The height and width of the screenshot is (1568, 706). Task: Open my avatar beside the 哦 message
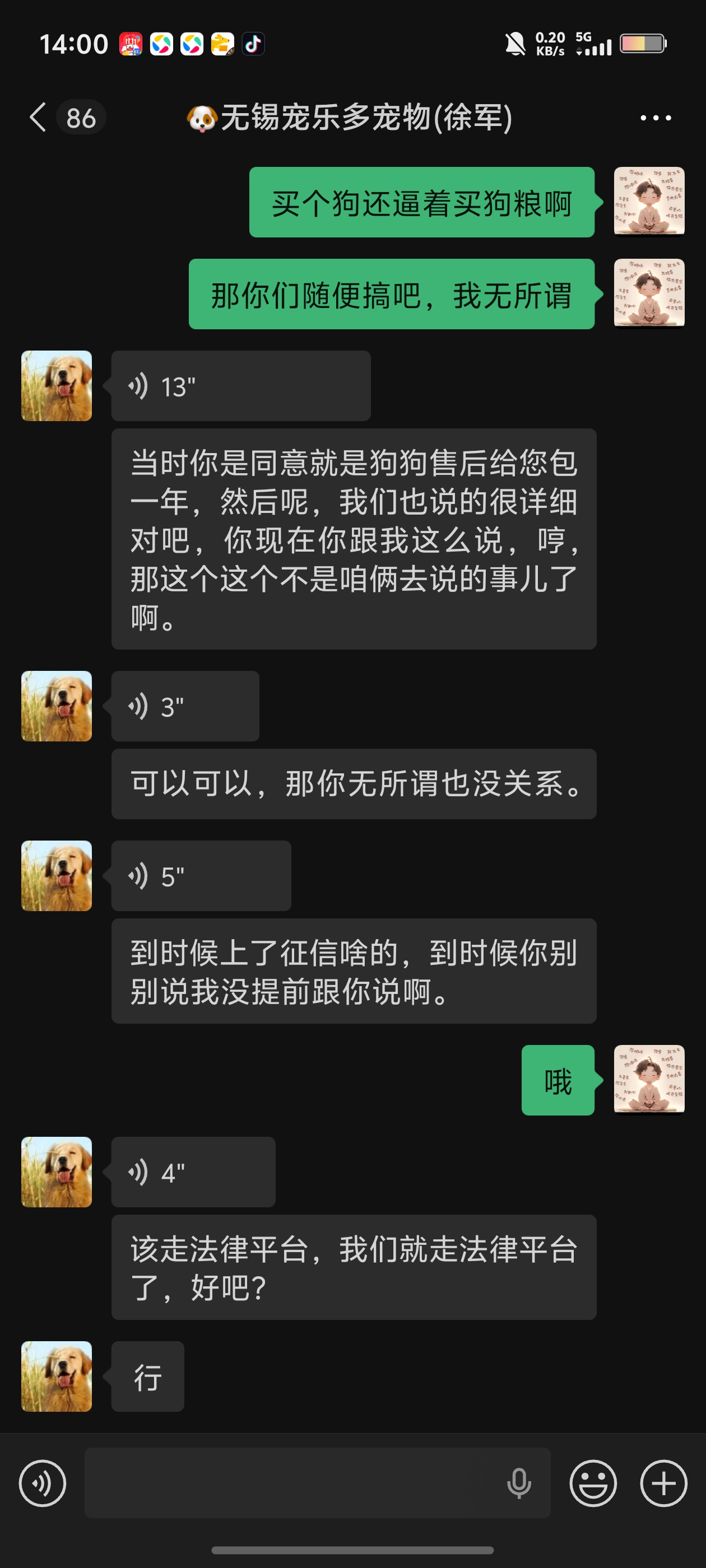[649, 1080]
